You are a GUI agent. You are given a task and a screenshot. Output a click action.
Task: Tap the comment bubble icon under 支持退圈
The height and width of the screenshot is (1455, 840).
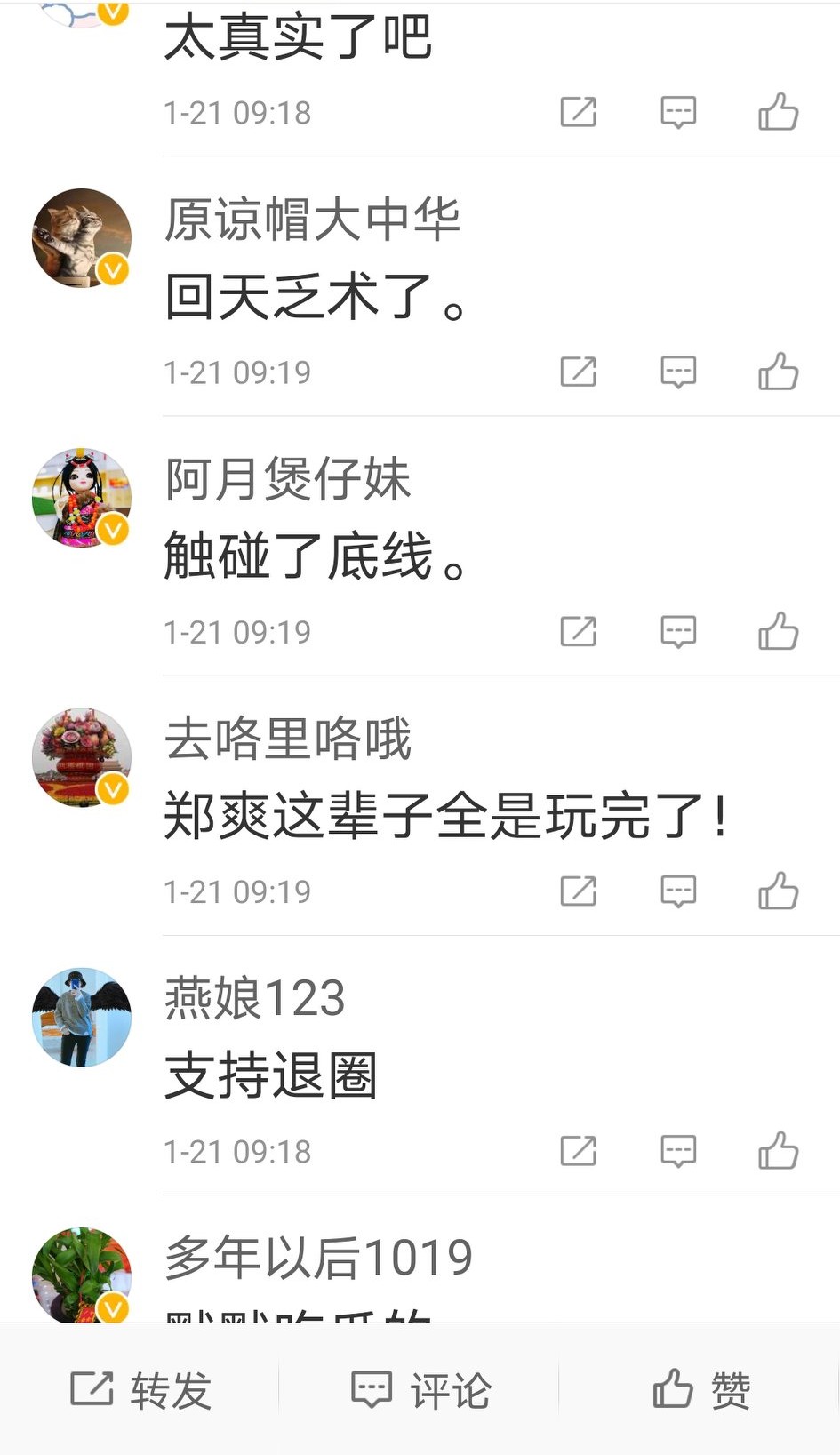678,1151
